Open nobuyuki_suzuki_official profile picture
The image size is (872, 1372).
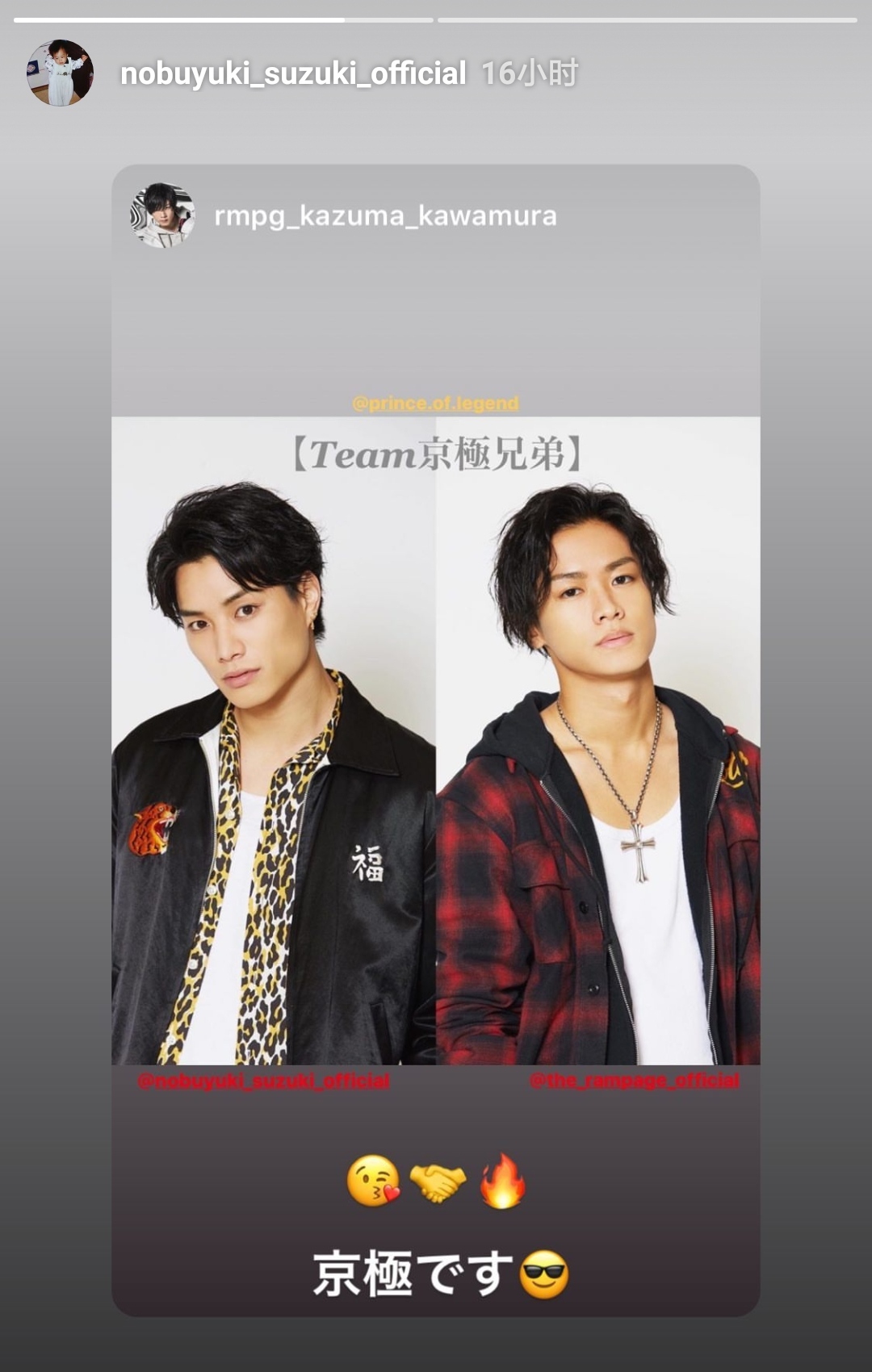coord(61,73)
